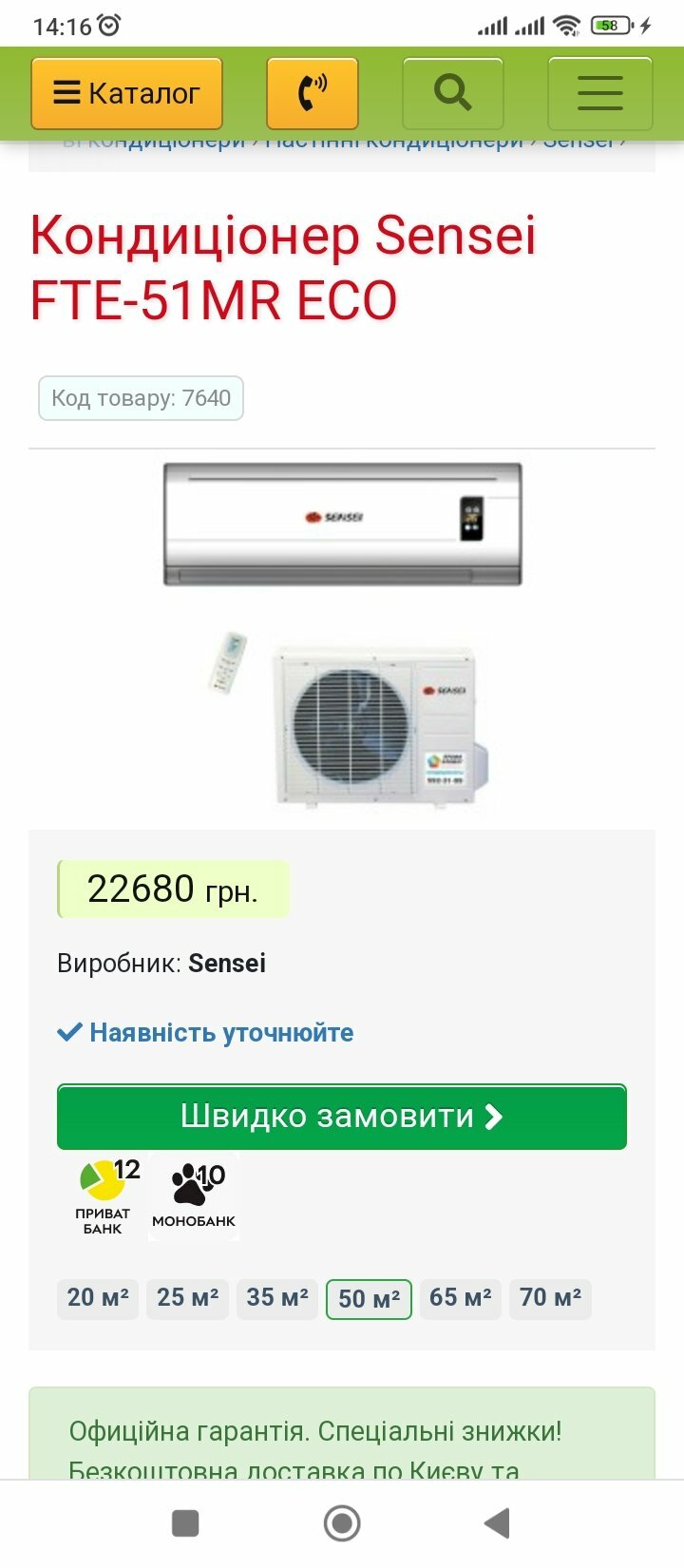This screenshot has height=1568, width=684.
Task: Choose the 70 м² size chip
Action: pos(550,1298)
